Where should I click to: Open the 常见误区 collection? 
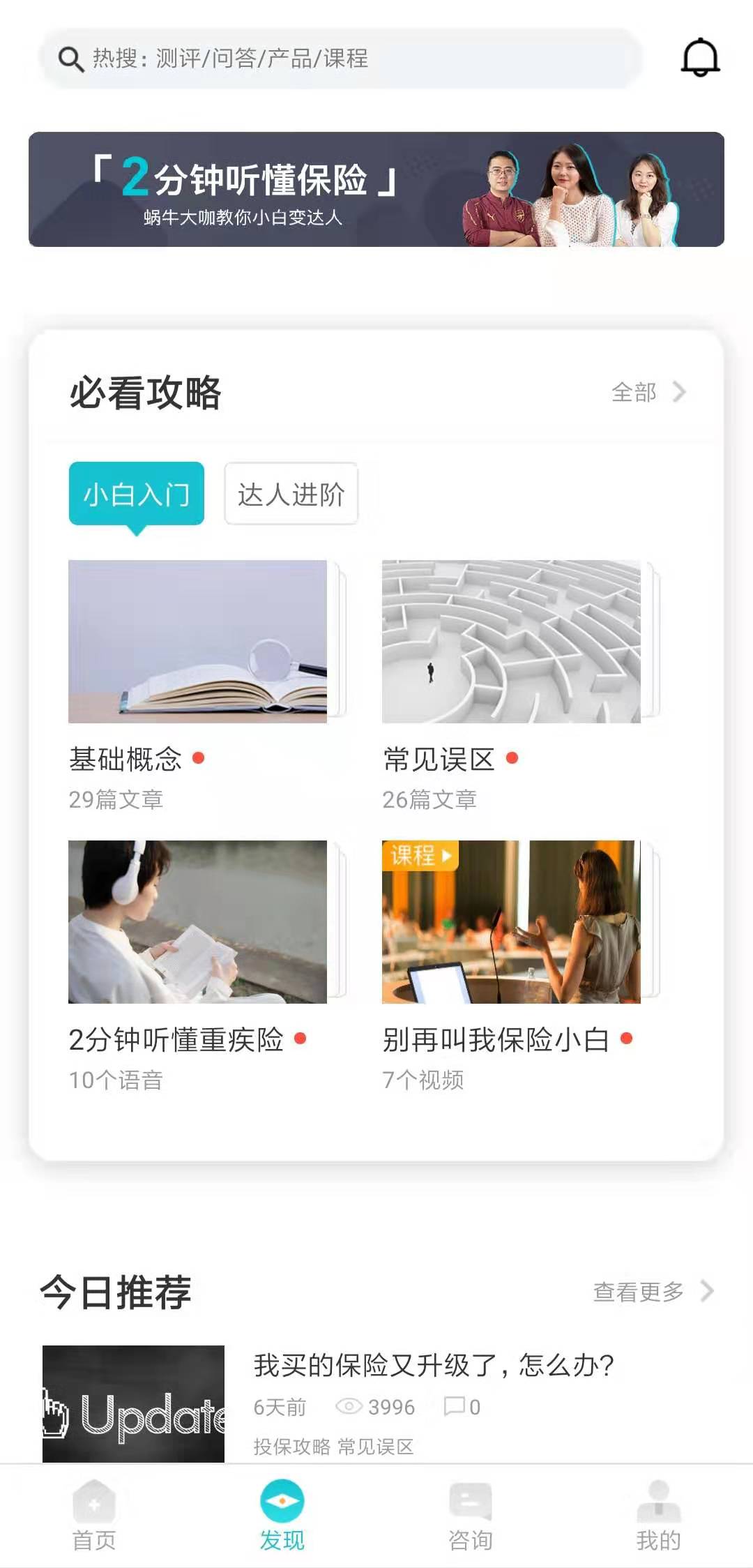point(511,642)
